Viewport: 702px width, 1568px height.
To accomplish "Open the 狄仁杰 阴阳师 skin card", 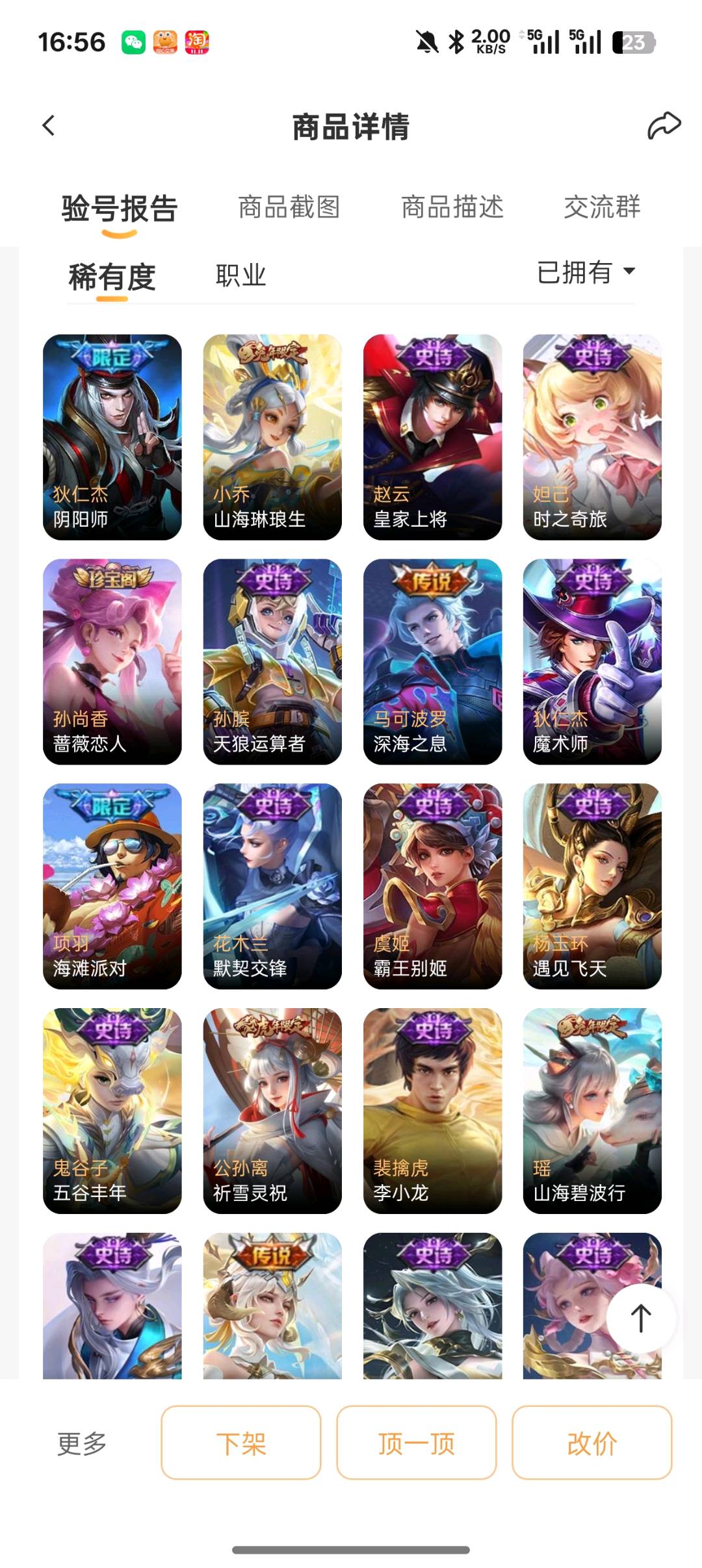I will (x=112, y=436).
